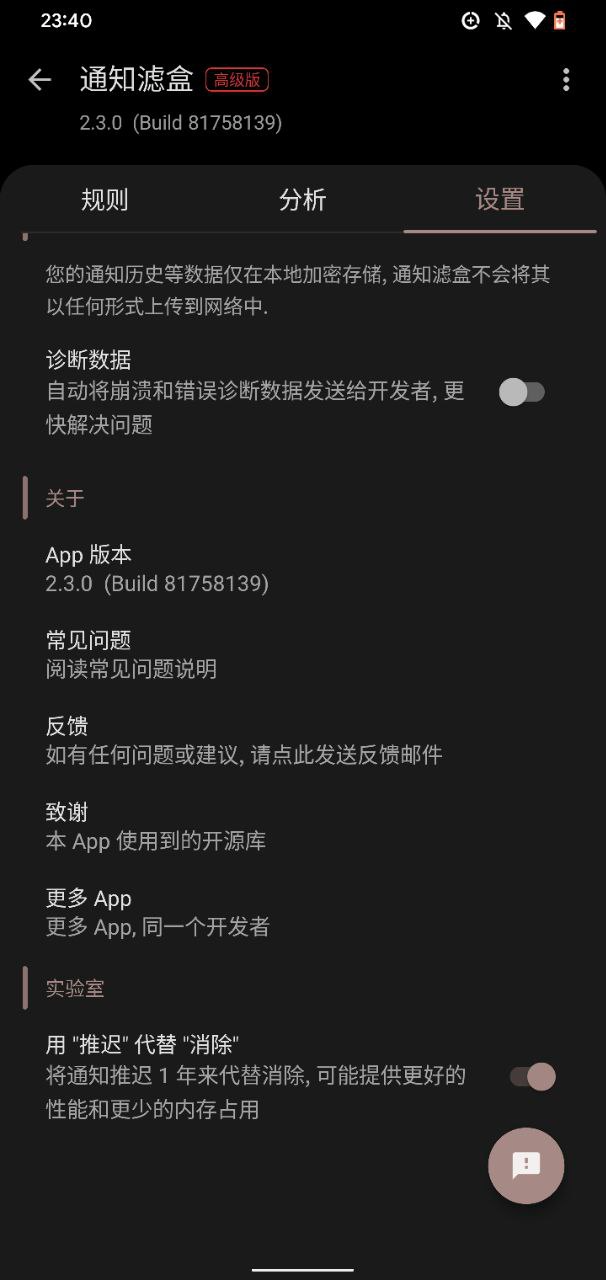Screen dimensions: 606x1280
Task: Turn off 用"推迟"代替"消除" switch
Action: [533, 1077]
